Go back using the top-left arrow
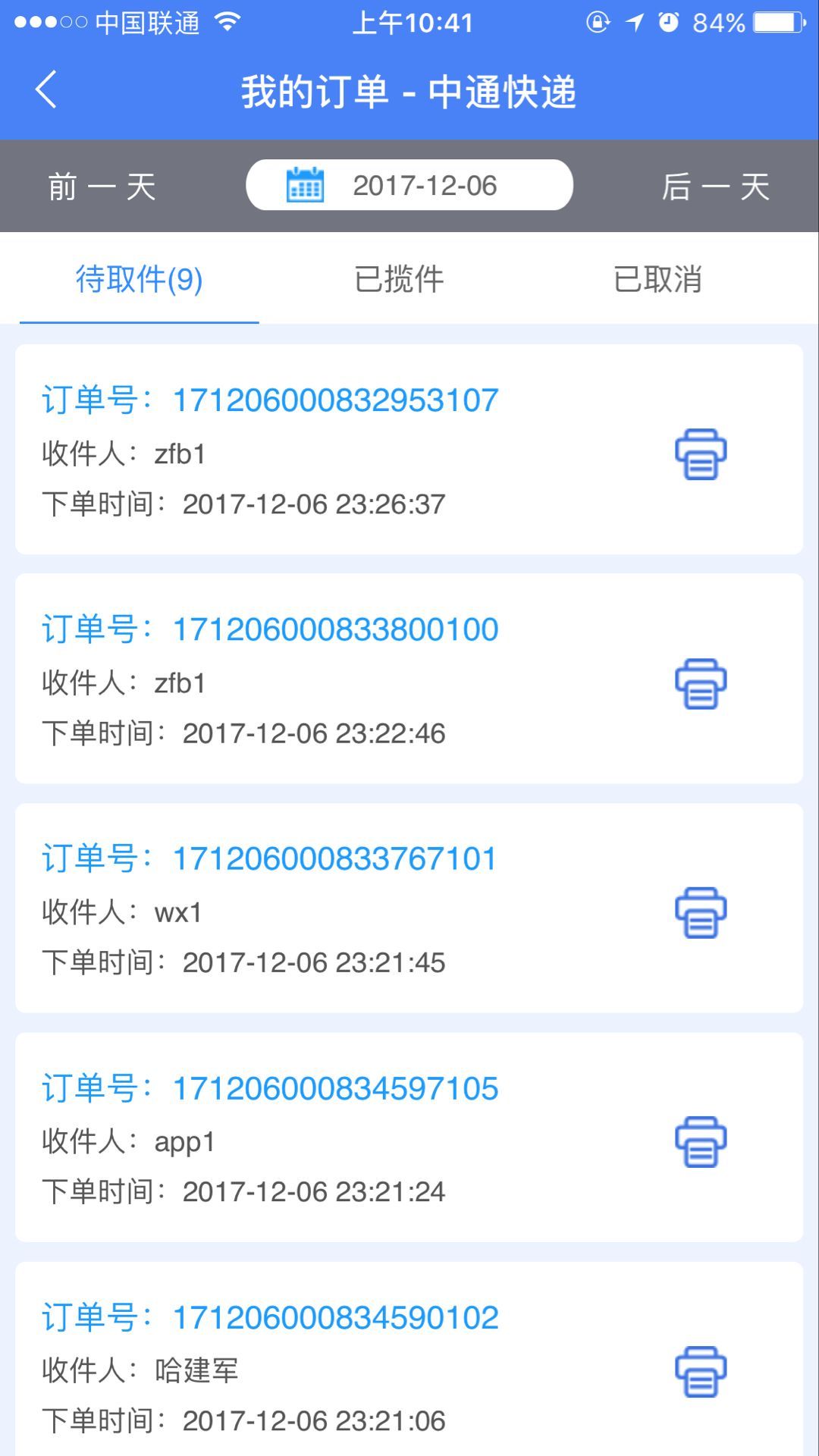The width and height of the screenshot is (819, 1456). pyautogui.click(x=46, y=89)
